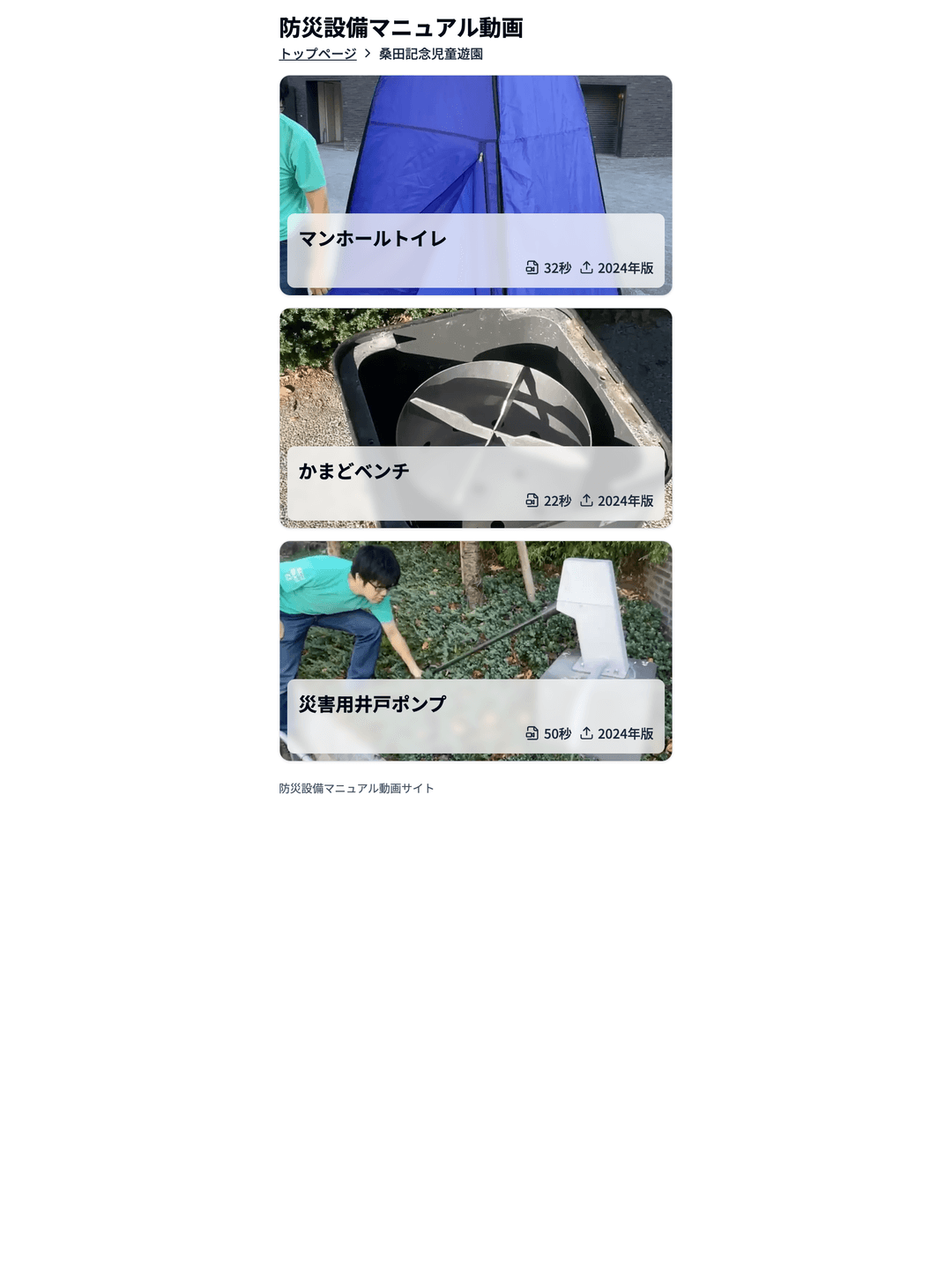This screenshot has width=952, height=1270.
Task: Click the upload icon beside 2024年版 on かまどベンチ
Action: 589,500
